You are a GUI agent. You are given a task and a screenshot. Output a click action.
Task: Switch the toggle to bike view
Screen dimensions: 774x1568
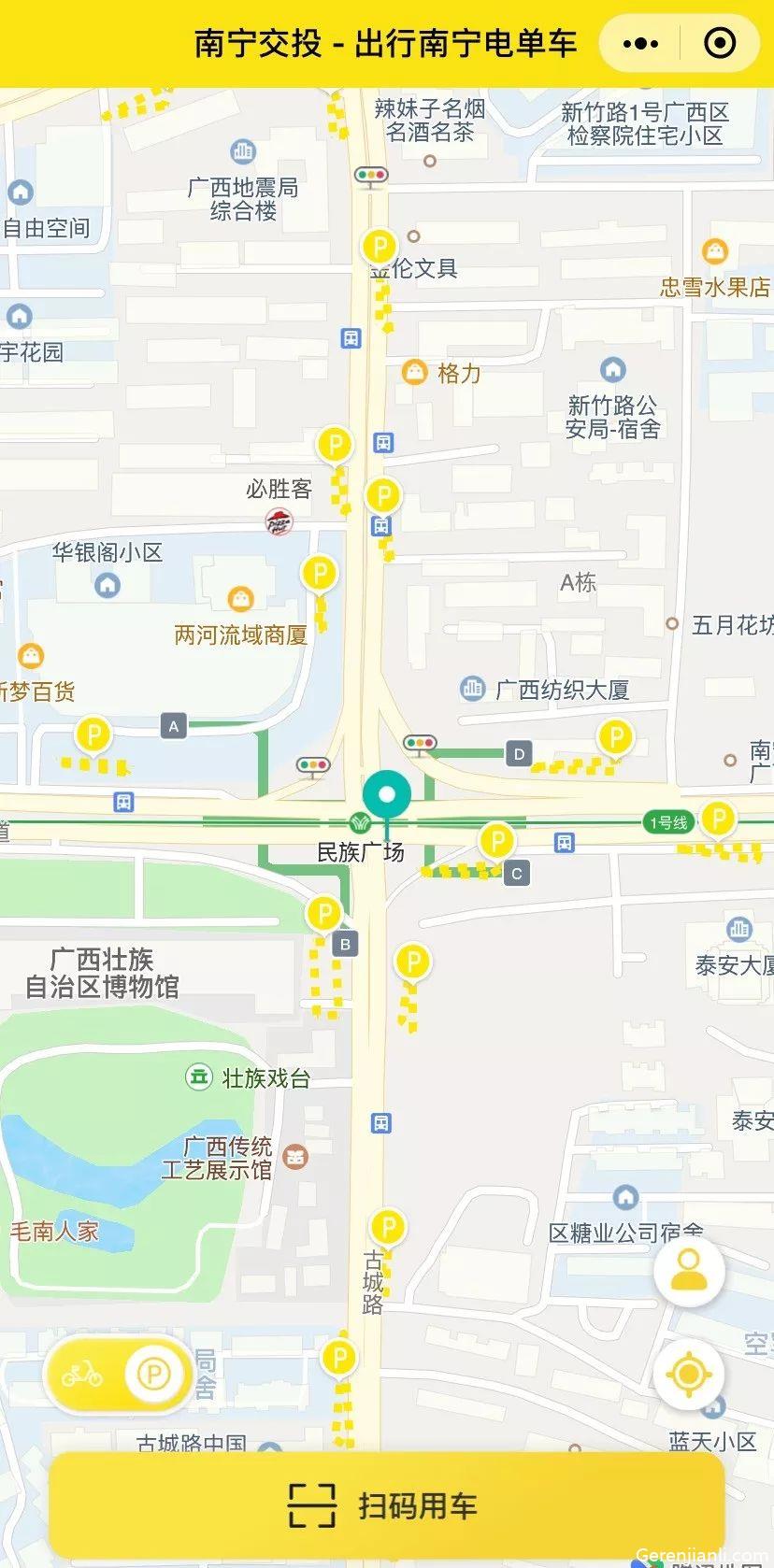pyautogui.click(x=82, y=1375)
